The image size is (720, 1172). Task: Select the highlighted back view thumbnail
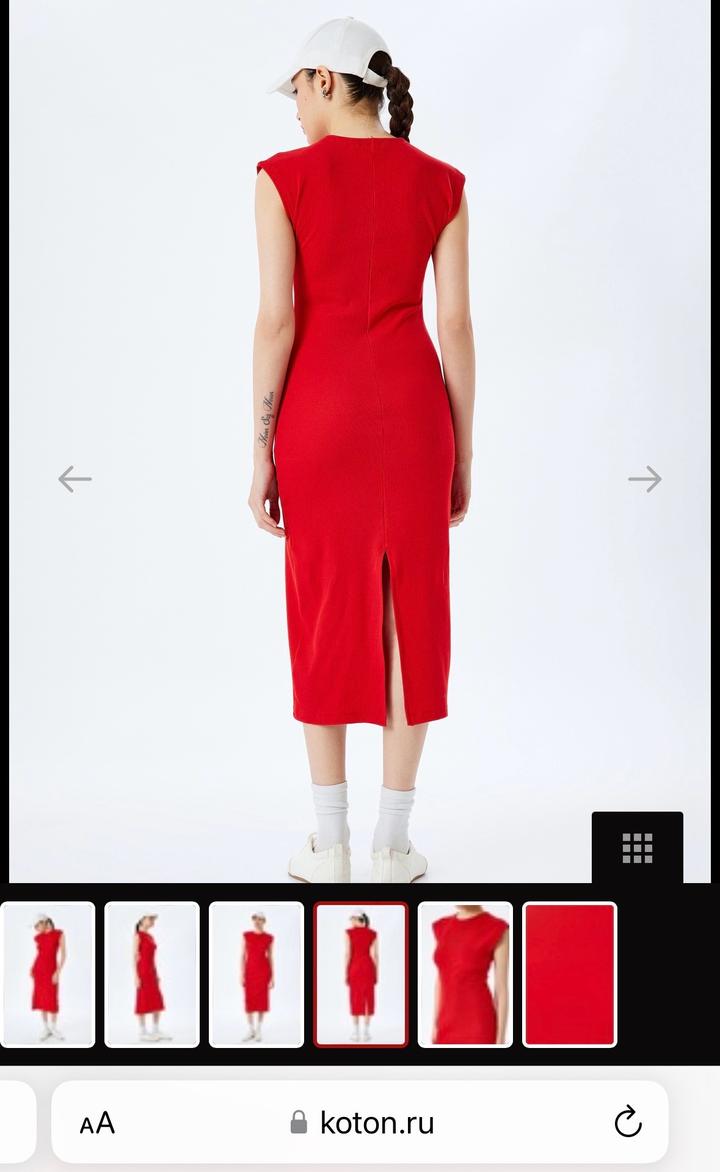[361, 974]
